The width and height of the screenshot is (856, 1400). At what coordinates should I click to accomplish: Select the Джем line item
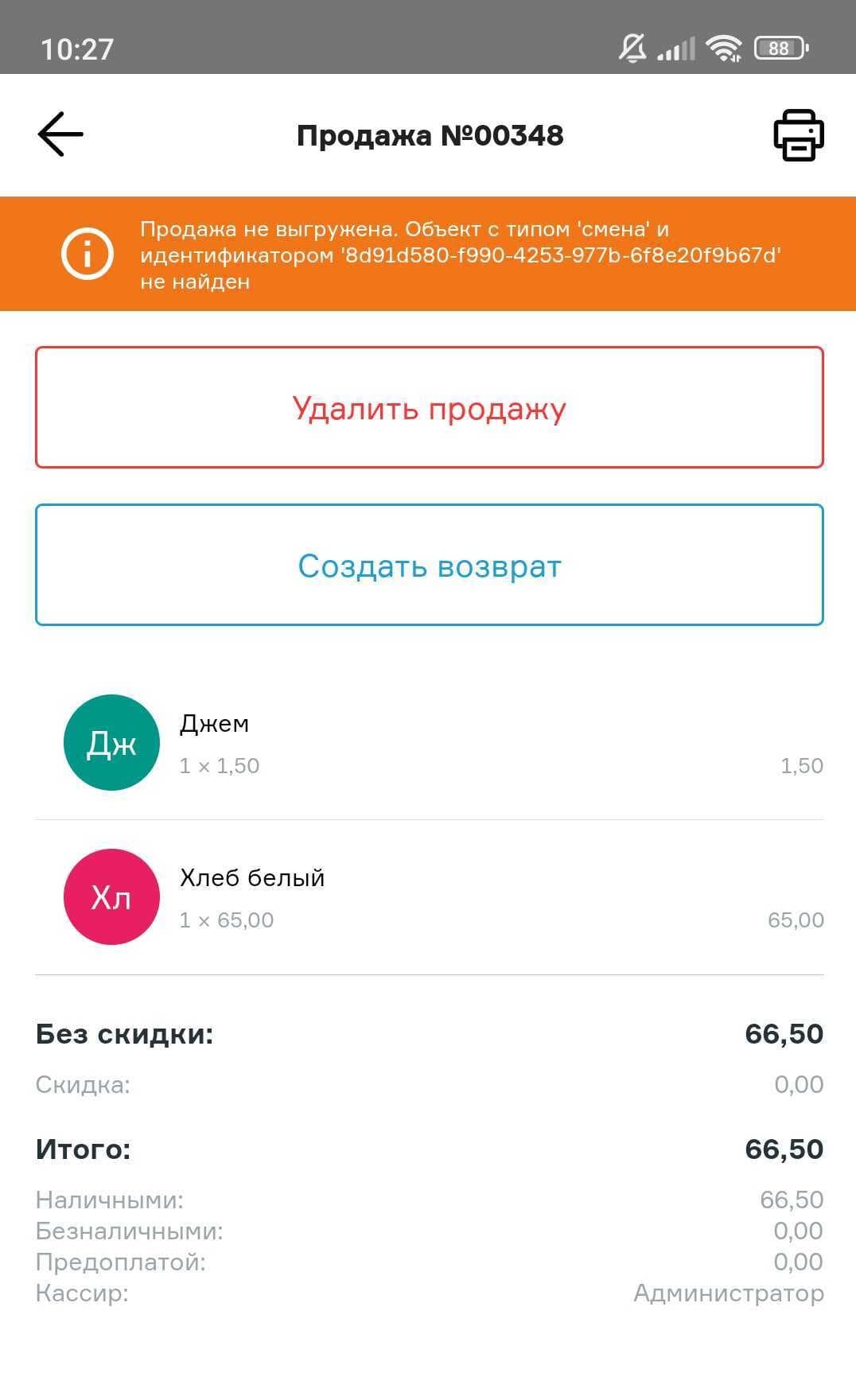click(x=430, y=741)
